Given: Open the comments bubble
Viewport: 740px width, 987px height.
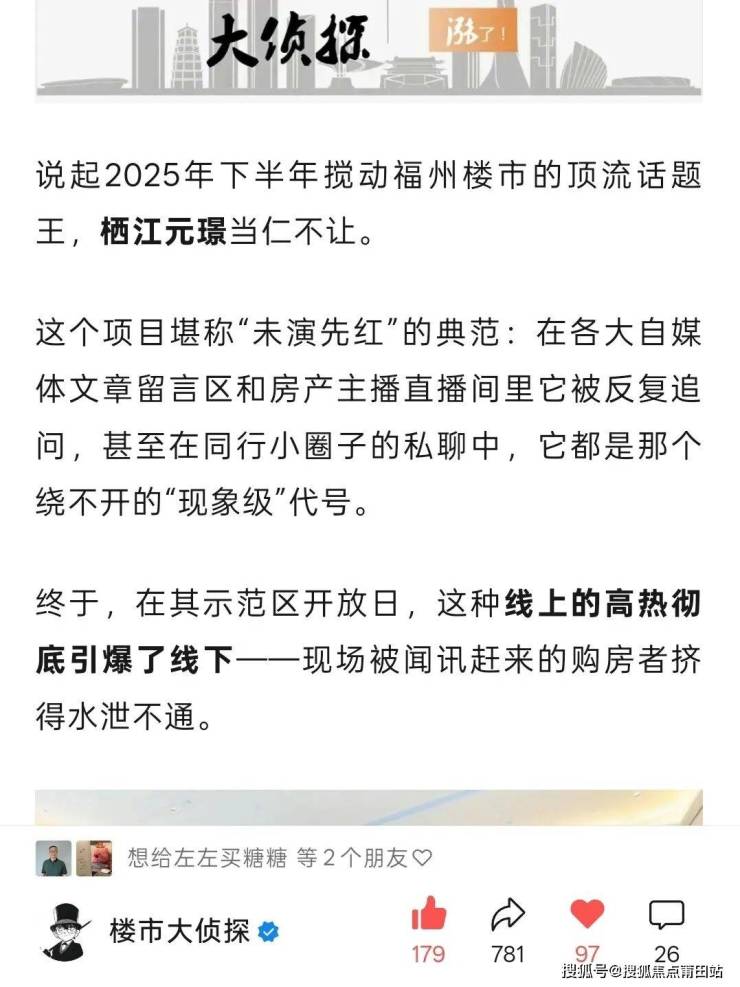Looking at the screenshot, I should [x=666, y=915].
